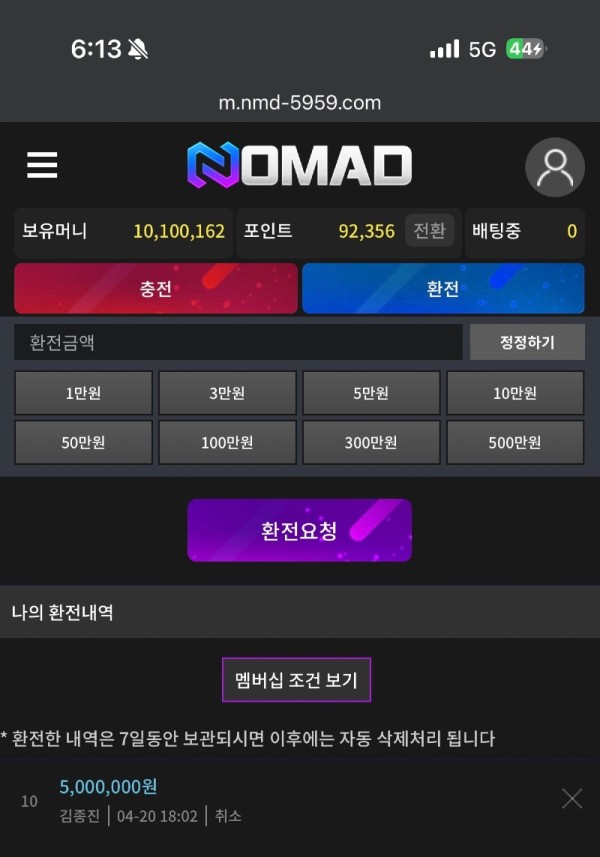Tap the 정정하기 reset button
This screenshot has height=857, width=600.
[527, 342]
